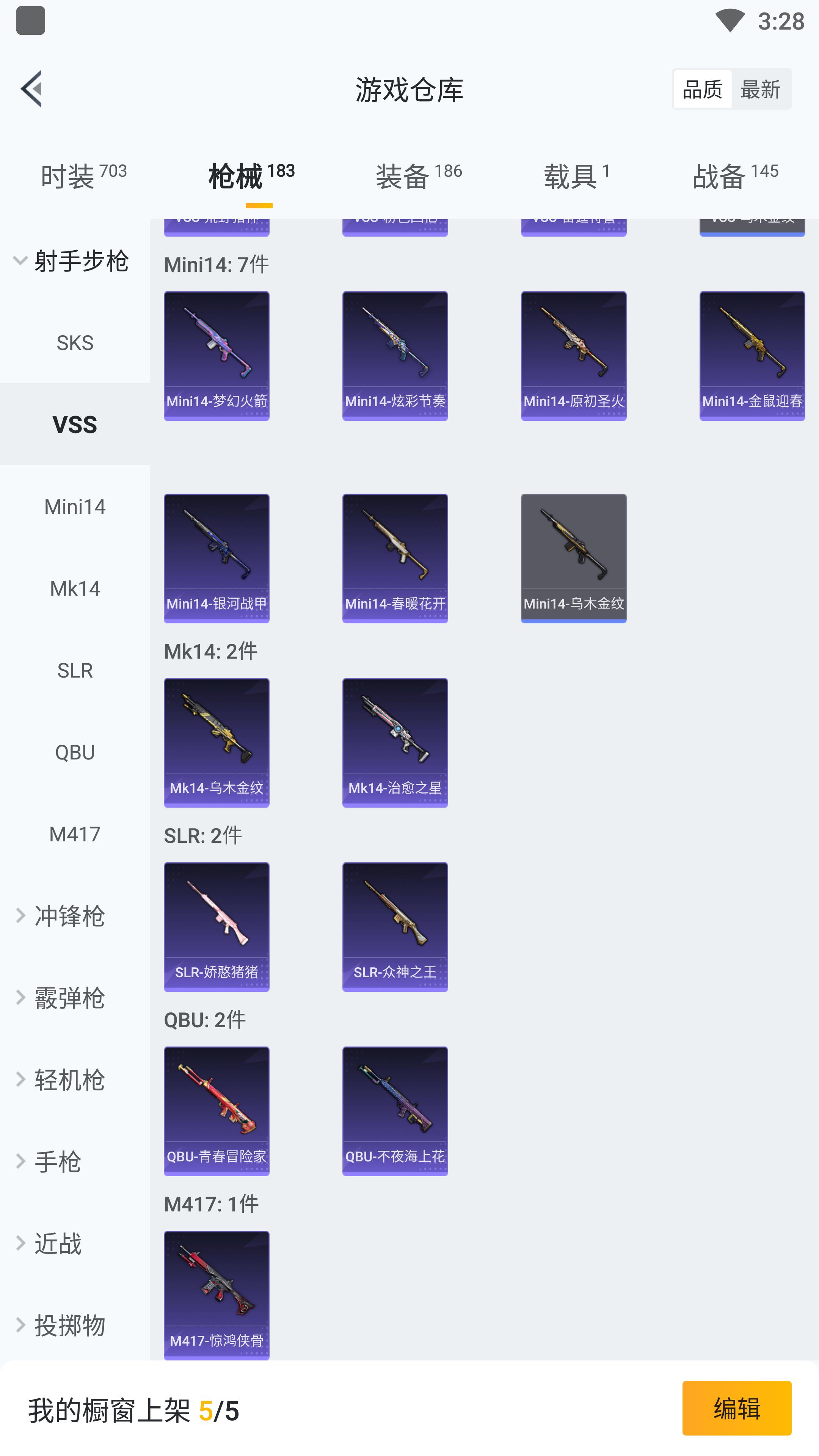This screenshot has width=819, height=1456.
Task: Go back from the 游戏仓库 page
Action: click(x=31, y=89)
